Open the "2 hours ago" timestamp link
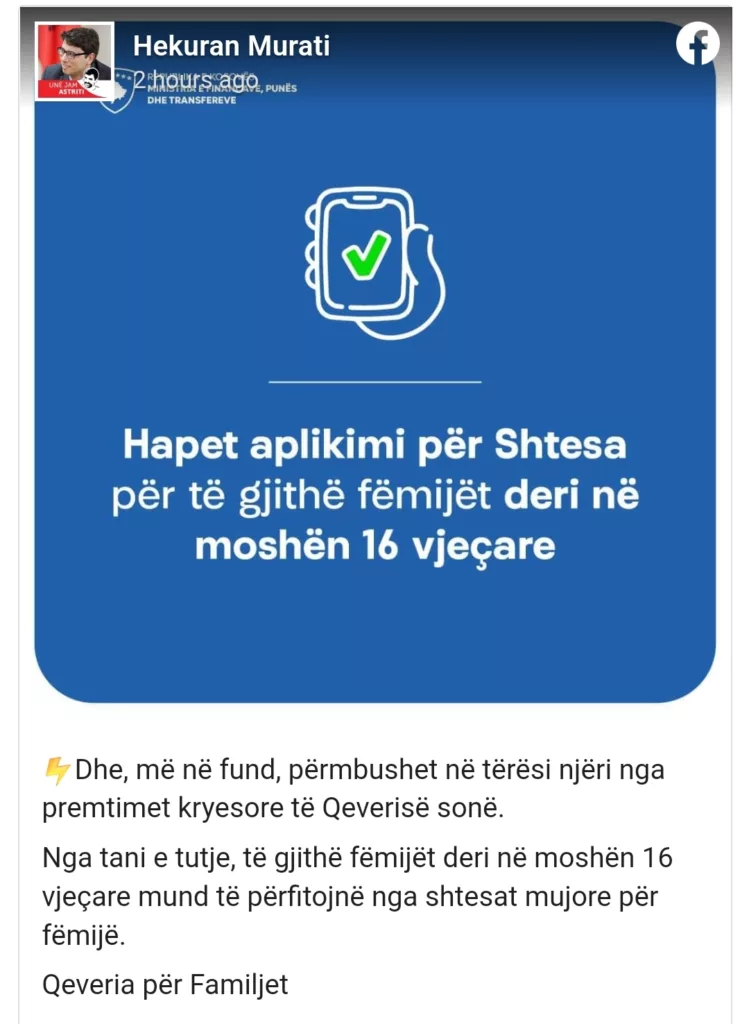The height and width of the screenshot is (1024, 749). 196,80
